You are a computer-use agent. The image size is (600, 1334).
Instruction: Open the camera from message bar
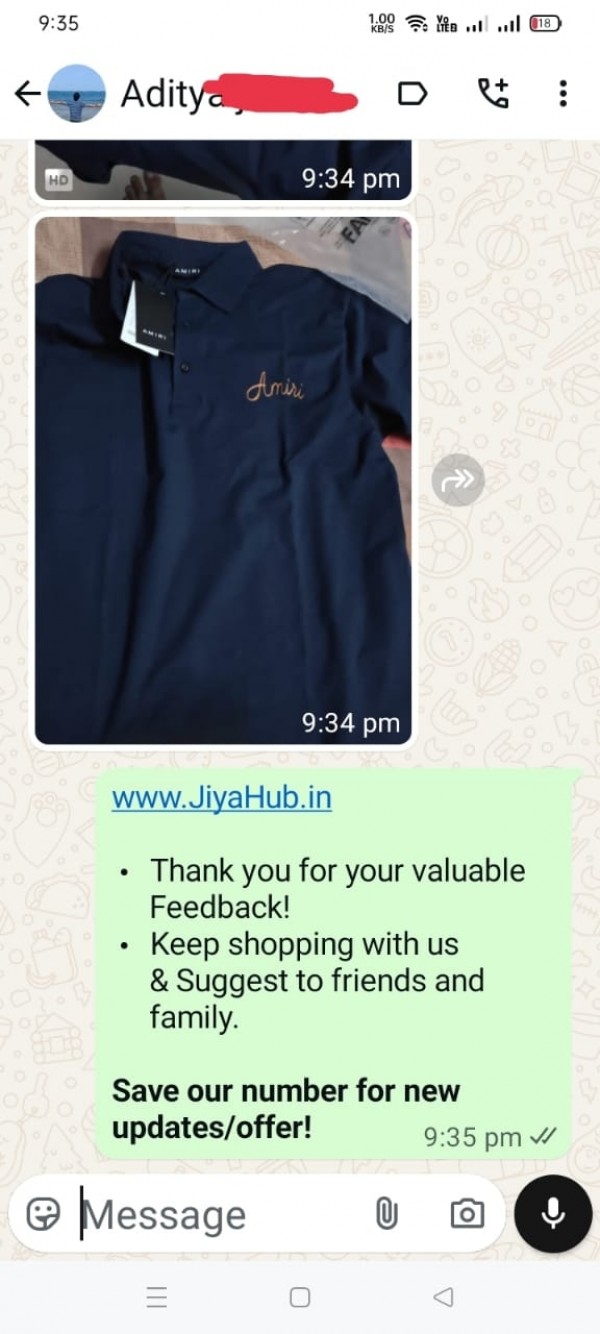click(466, 1214)
